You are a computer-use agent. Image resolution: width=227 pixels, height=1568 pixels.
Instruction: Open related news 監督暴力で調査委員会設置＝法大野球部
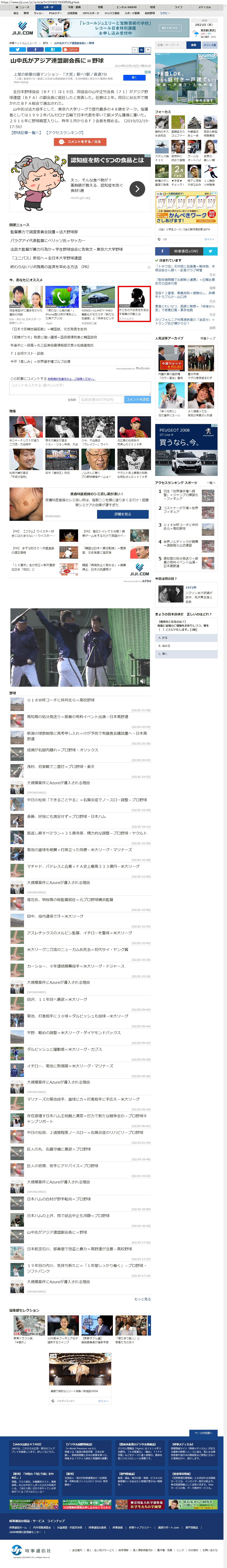click(x=44, y=232)
